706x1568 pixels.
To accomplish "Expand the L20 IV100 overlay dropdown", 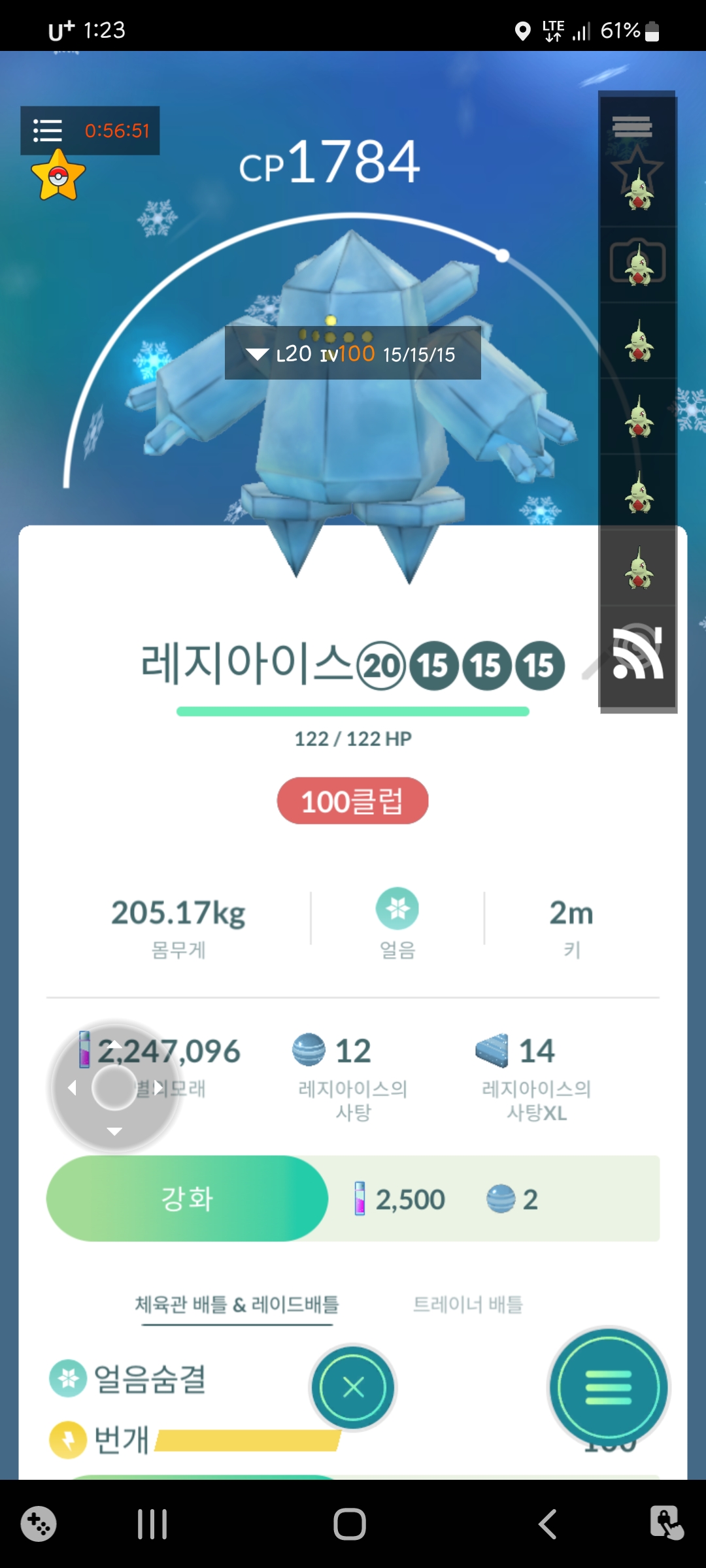I will 258,354.
